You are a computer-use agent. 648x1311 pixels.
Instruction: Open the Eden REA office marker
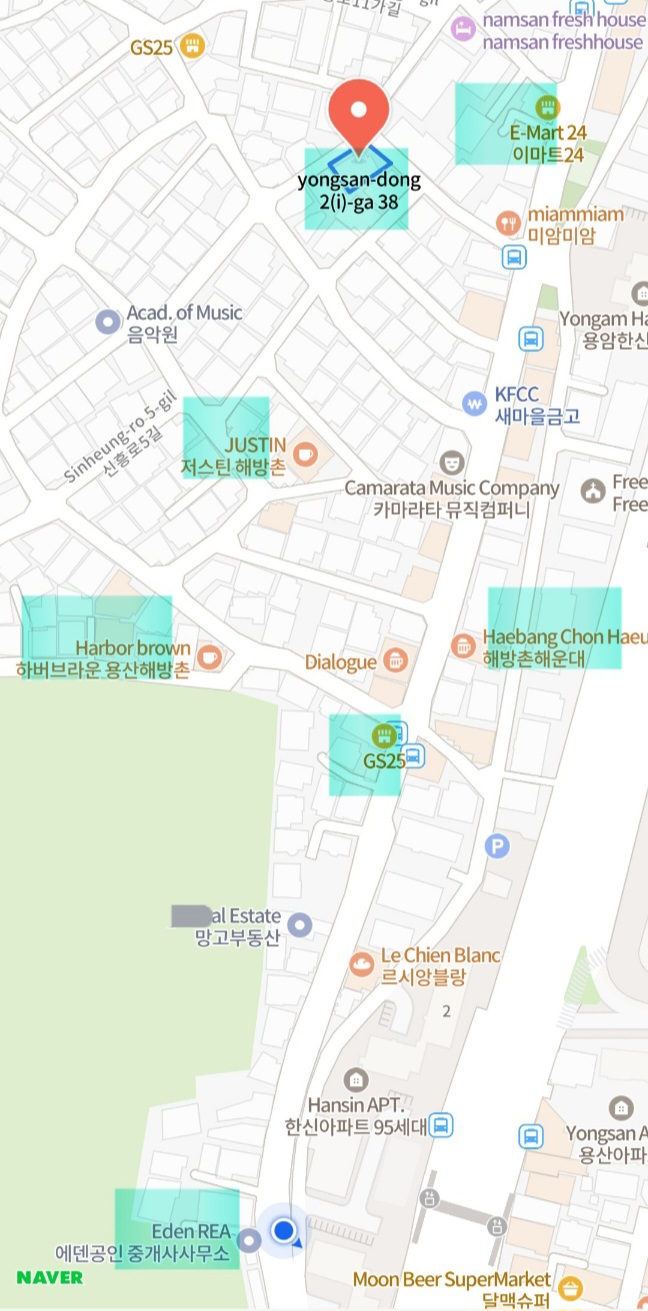click(x=250, y=1240)
